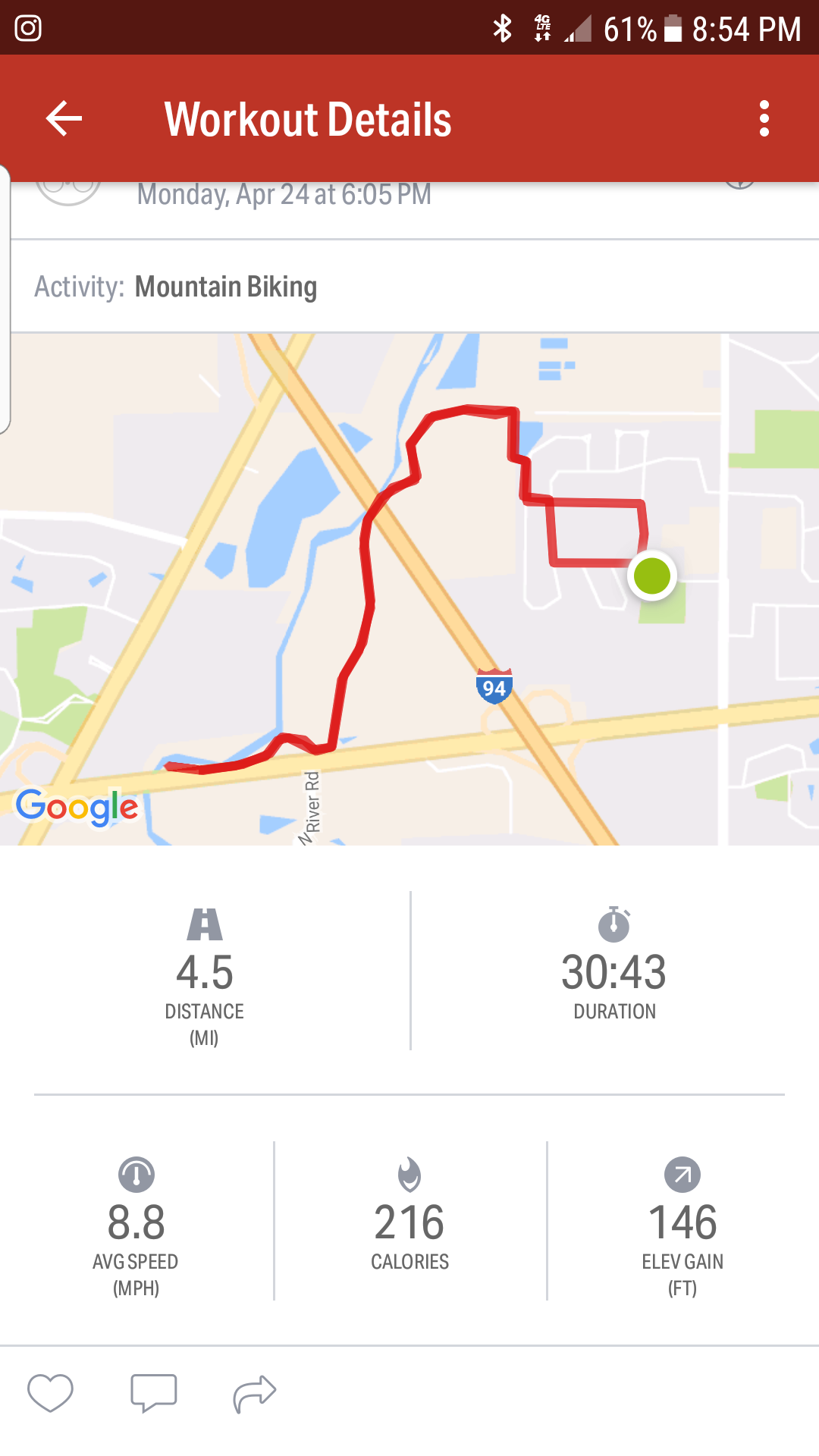819x1456 pixels.
Task: Open the mountain biking route map
Action: [409, 588]
